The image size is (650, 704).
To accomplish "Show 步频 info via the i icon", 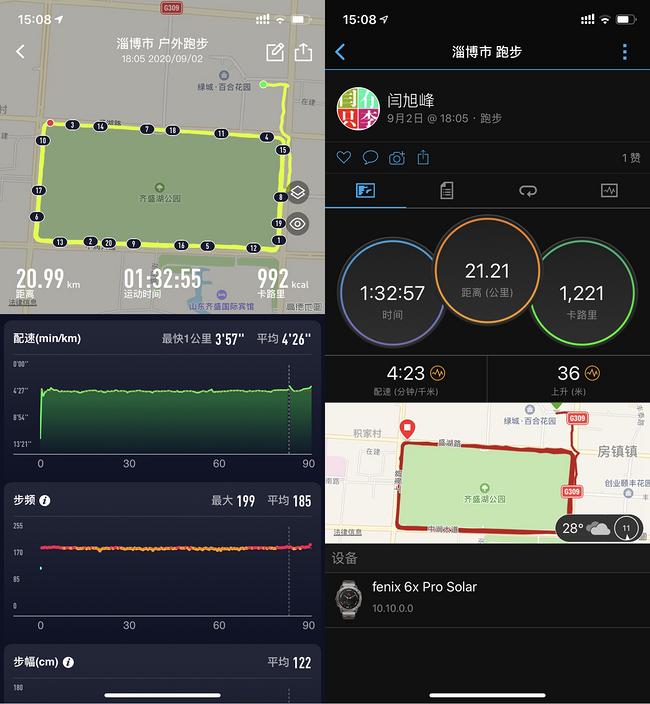I will (45, 500).
